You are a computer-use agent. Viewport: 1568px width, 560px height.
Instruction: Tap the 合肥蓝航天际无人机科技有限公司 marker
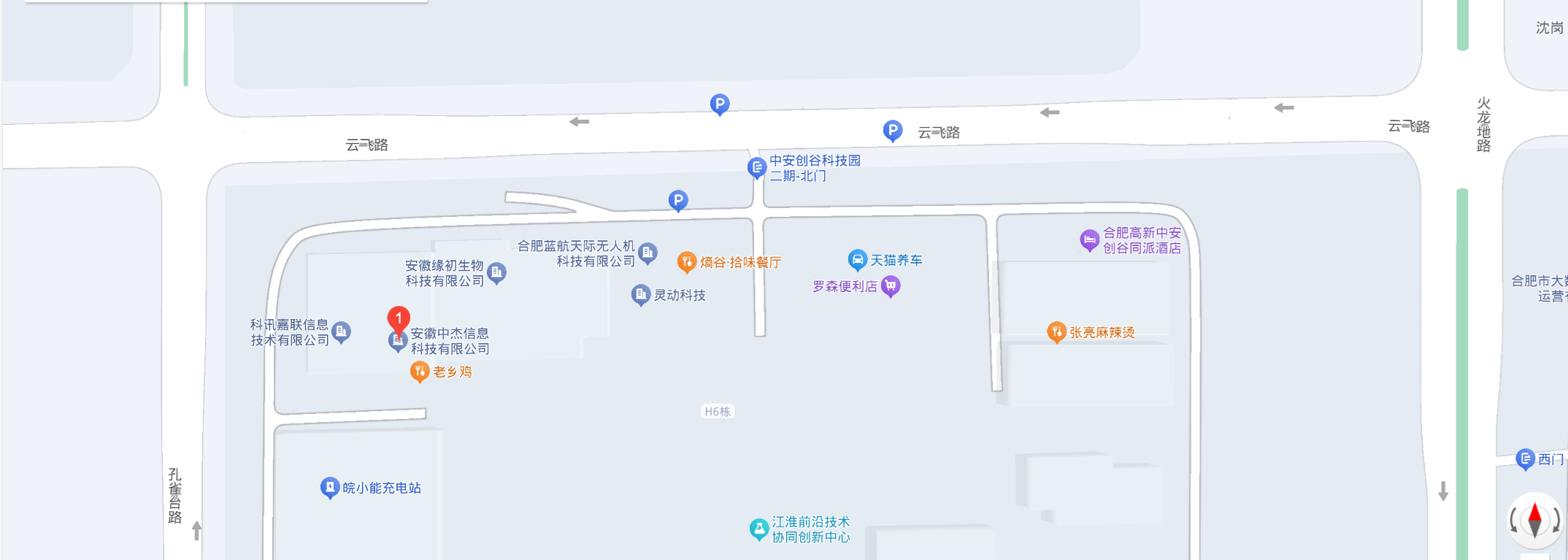[647, 253]
